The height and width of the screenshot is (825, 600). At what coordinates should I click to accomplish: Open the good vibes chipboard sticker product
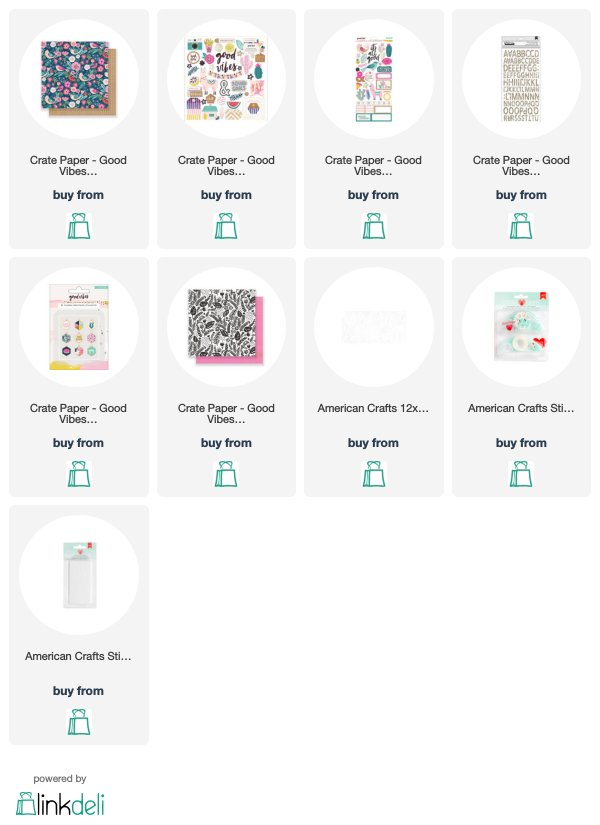click(226, 79)
